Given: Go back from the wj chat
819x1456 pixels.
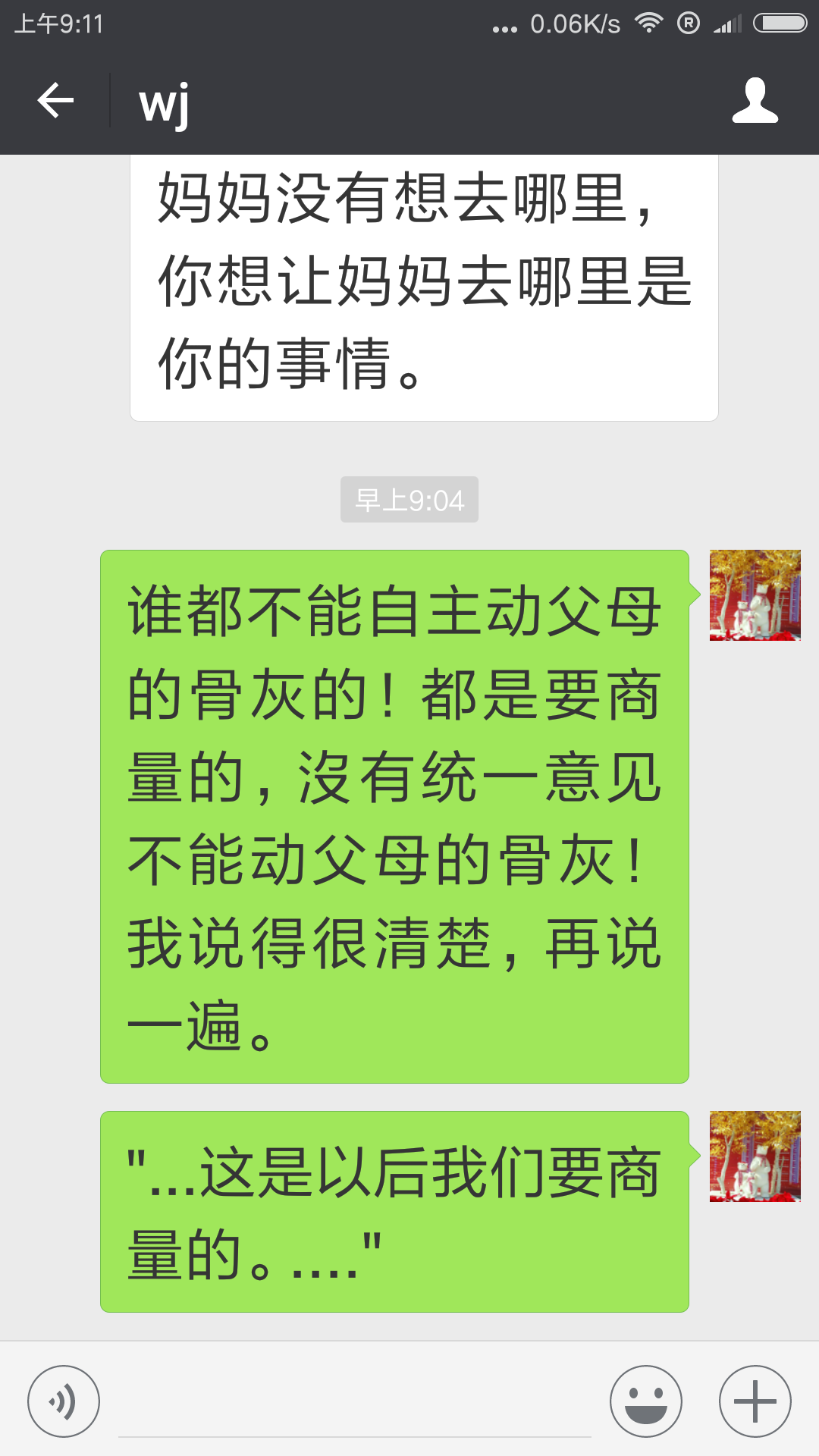Looking at the screenshot, I should [55, 100].
